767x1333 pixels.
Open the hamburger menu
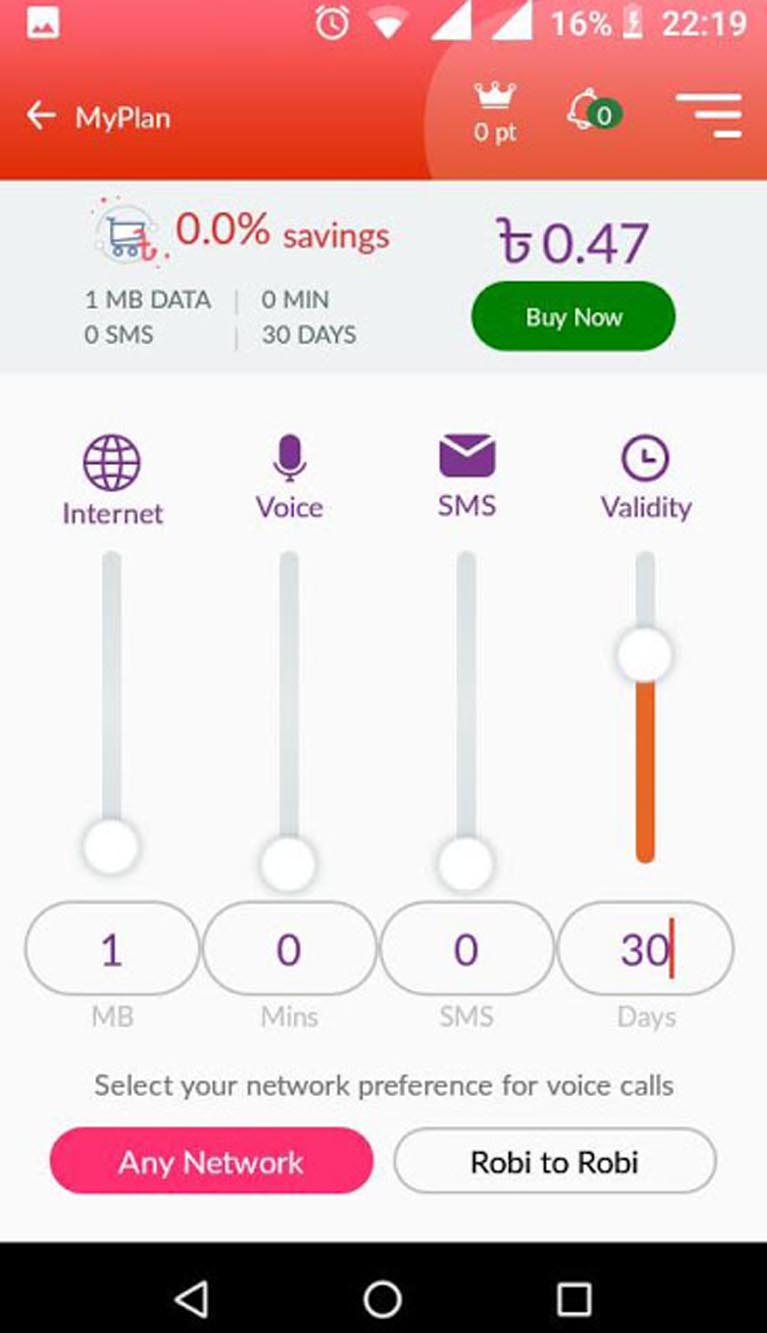click(709, 114)
